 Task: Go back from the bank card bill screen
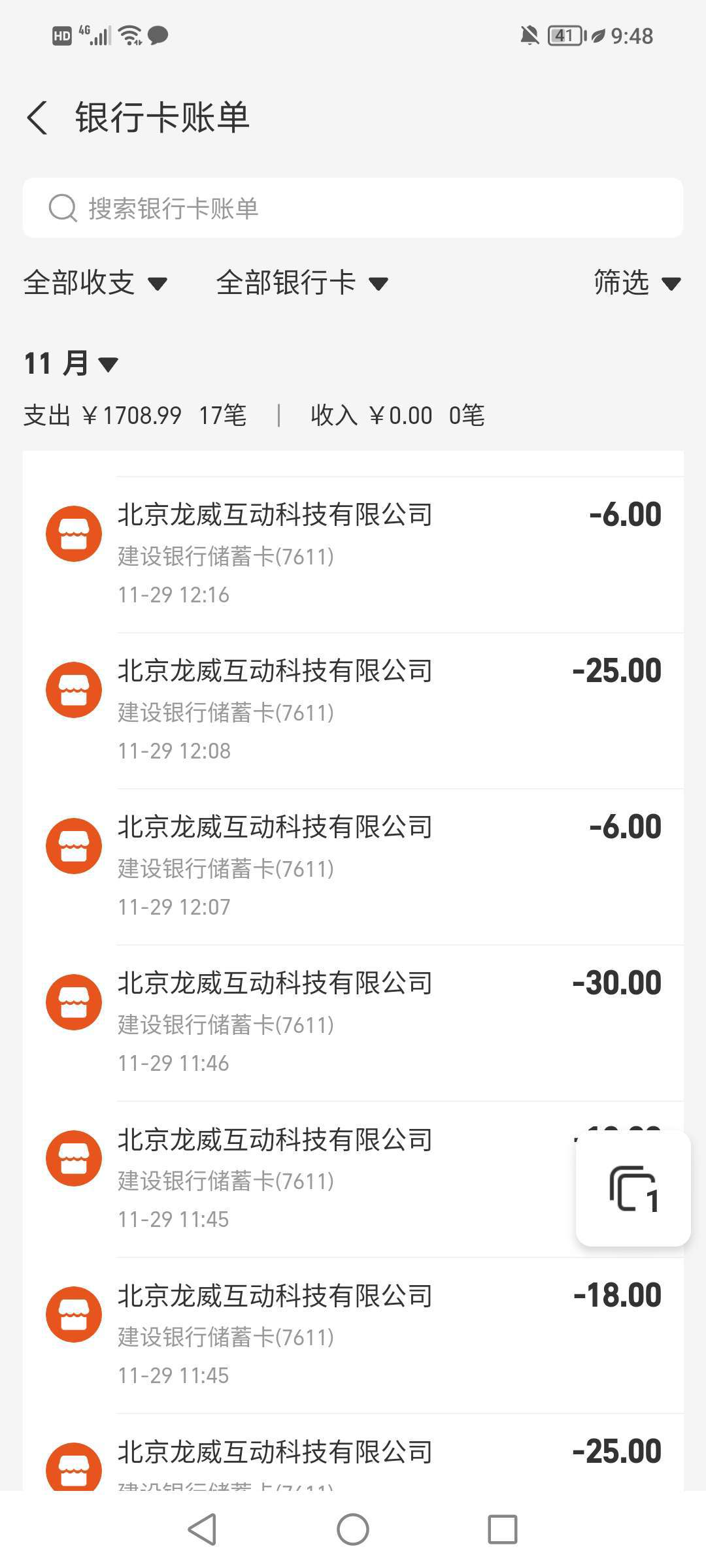38,118
